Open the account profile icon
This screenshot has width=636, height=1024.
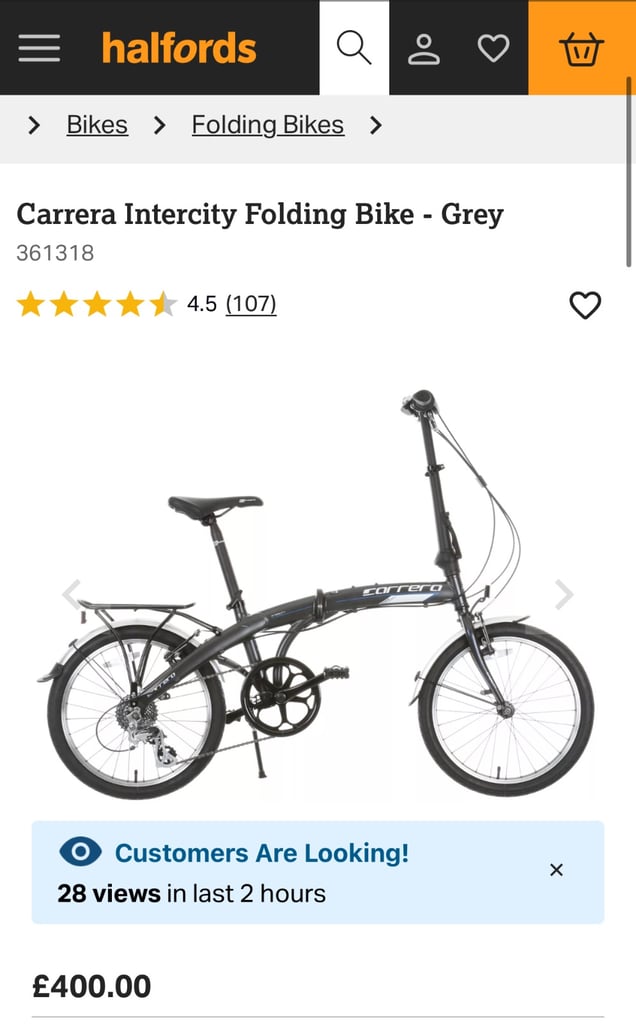(x=424, y=49)
